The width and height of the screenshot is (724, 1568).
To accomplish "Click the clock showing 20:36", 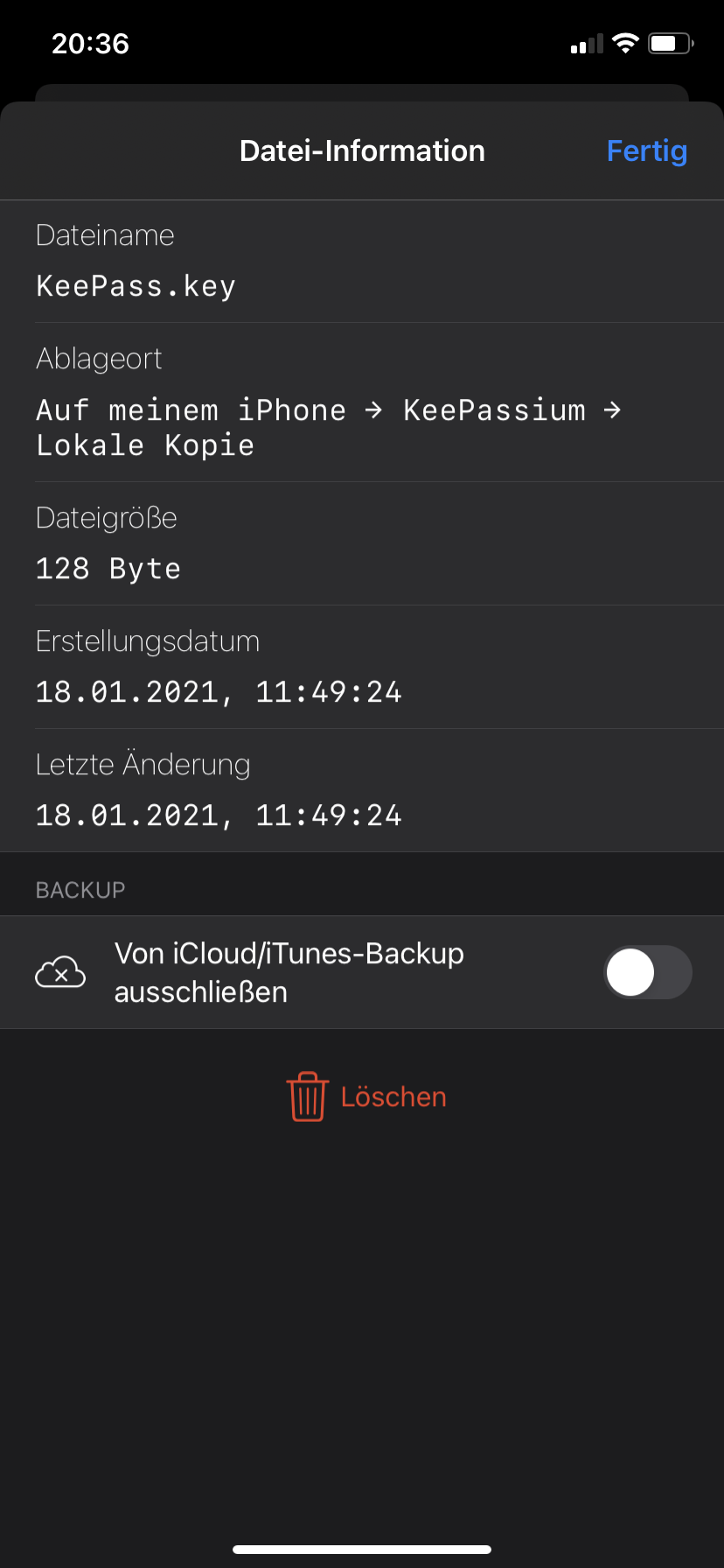I will pos(91,43).
